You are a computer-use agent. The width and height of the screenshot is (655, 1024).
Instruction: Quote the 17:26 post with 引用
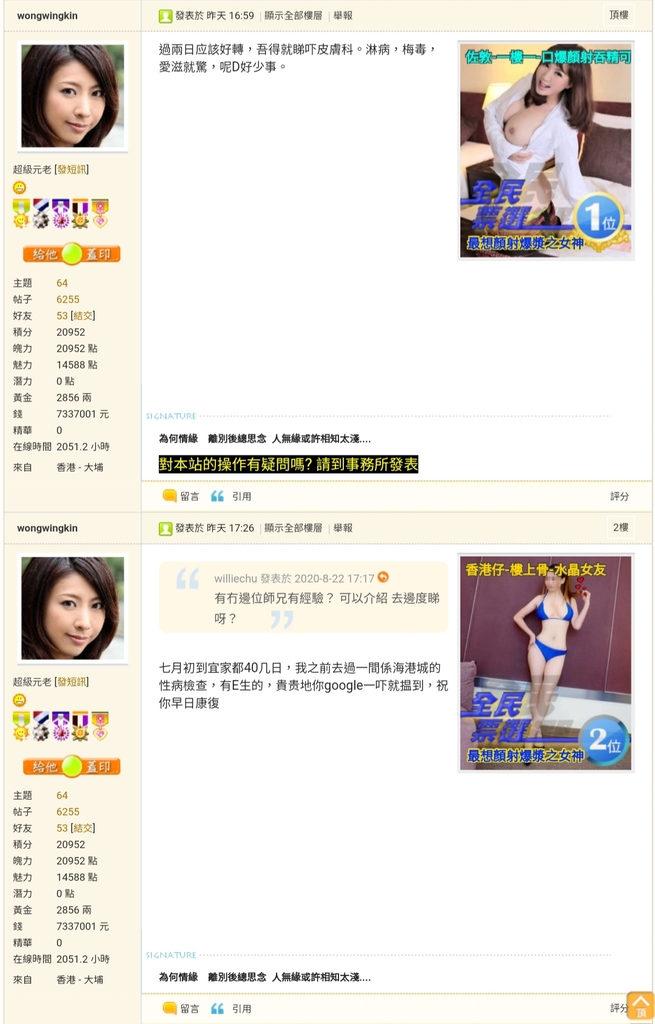click(233, 1009)
